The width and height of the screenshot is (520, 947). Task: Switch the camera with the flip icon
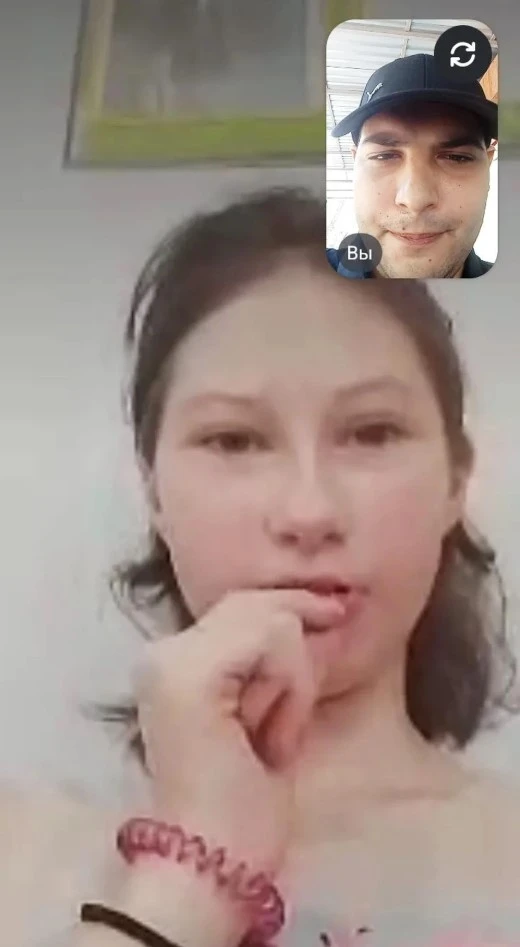[x=462, y=54]
